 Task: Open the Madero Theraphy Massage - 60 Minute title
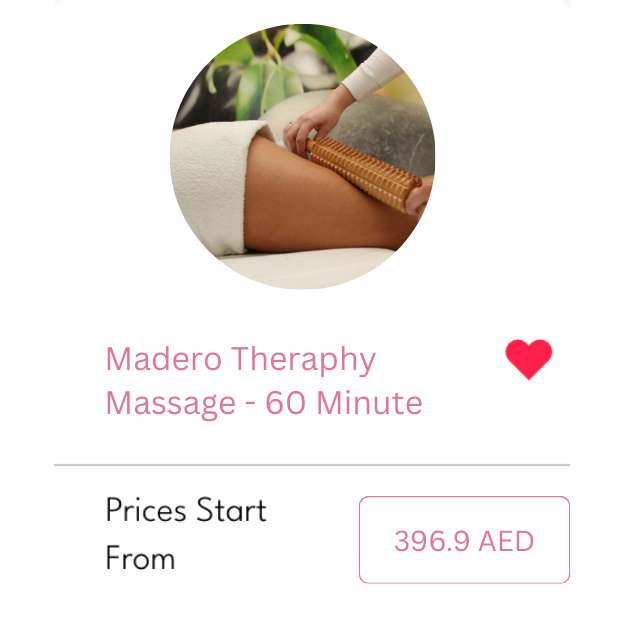click(x=264, y=381)
